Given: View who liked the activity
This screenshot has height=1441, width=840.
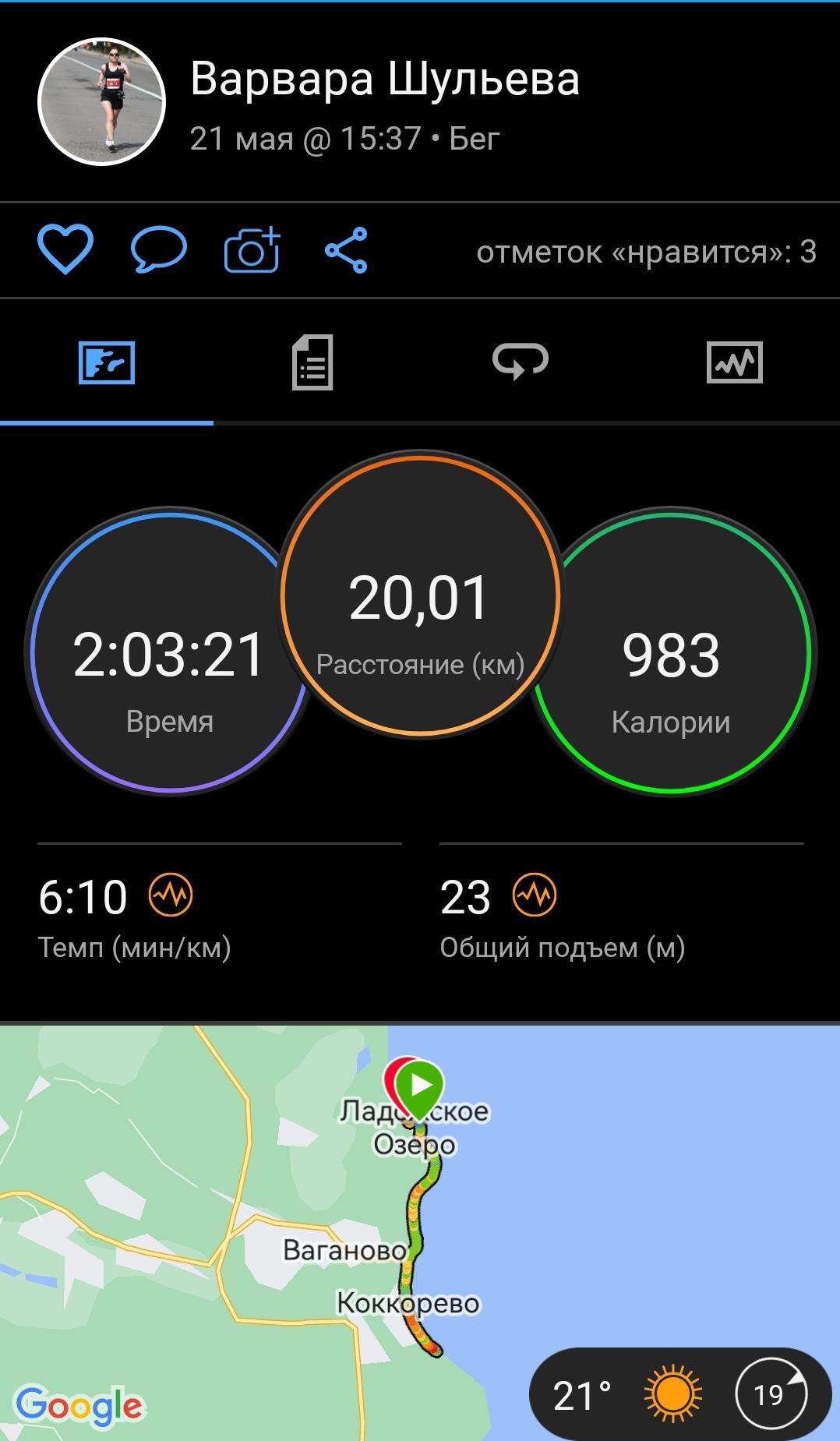Looking at the screenshot, I should [646, 252].
